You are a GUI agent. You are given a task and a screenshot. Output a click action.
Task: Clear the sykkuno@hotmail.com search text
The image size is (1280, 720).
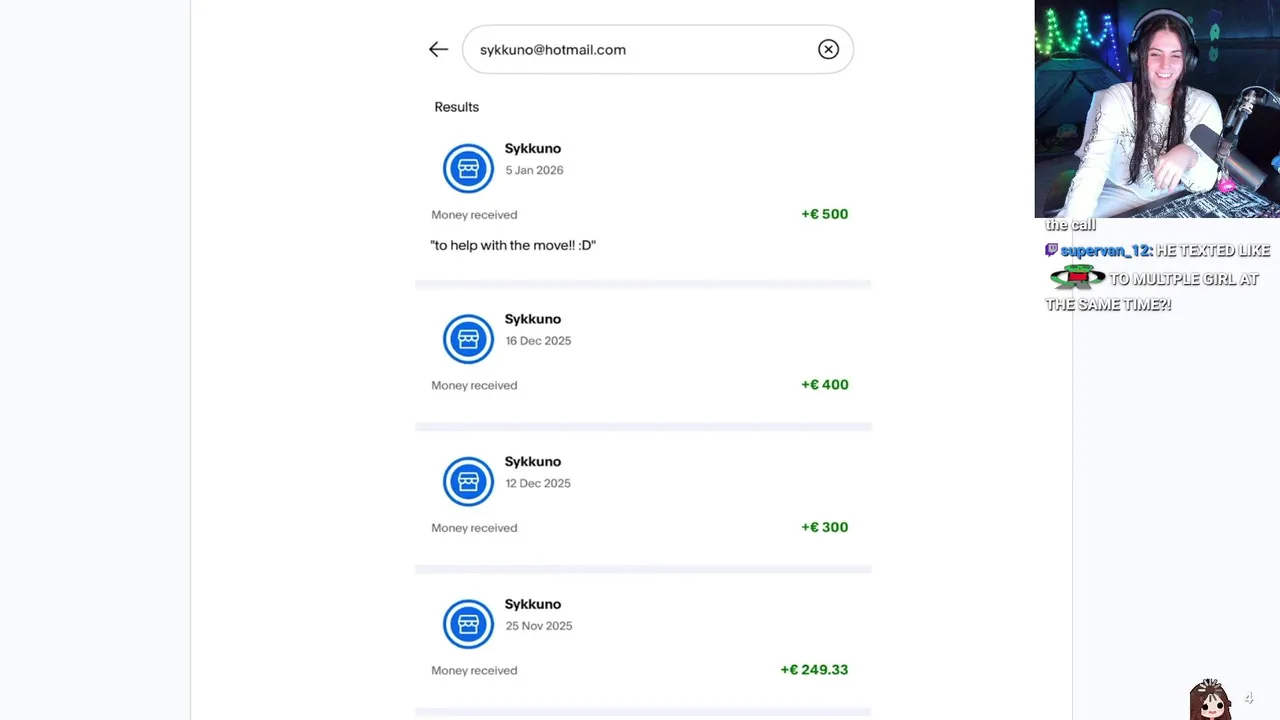(x=828, y=49)
